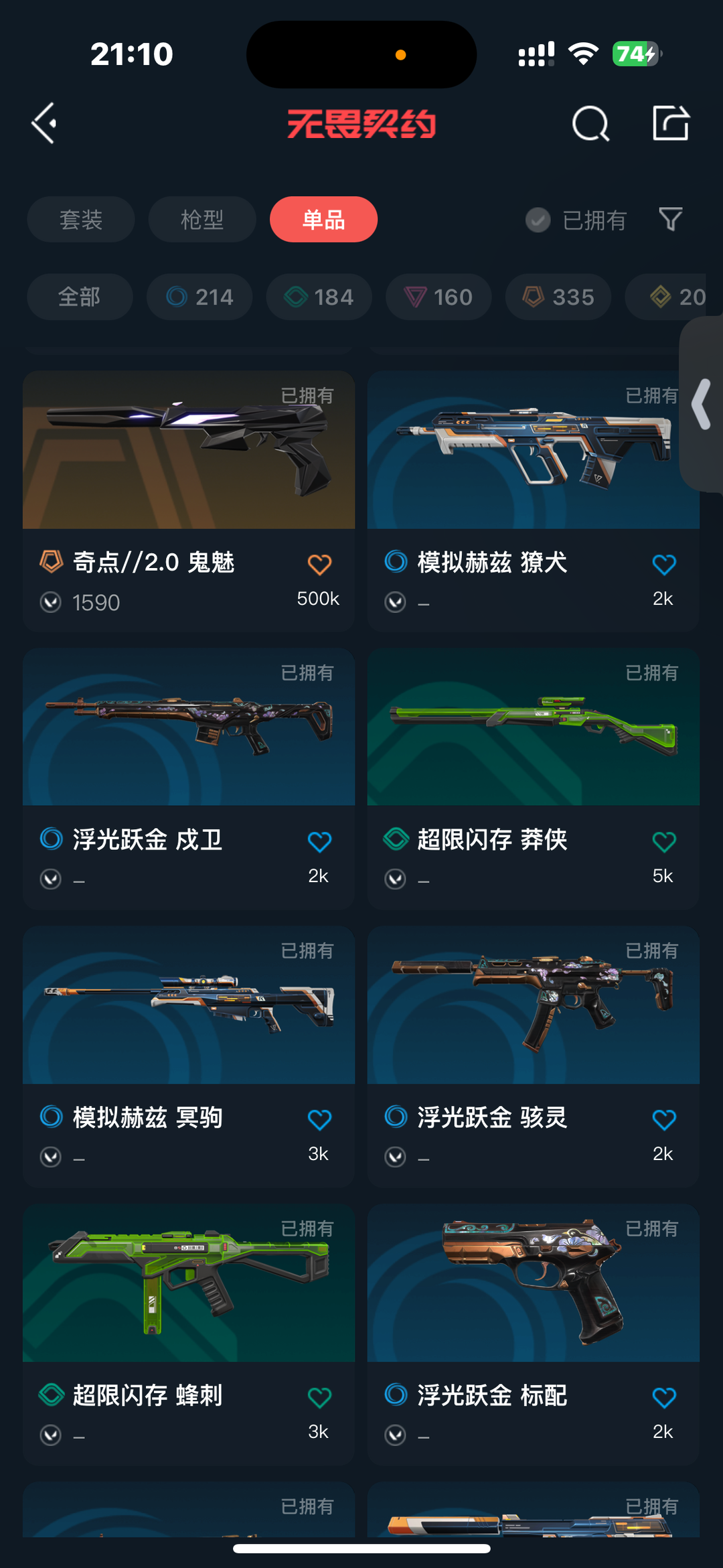Like the 浮光跃金 骇灵 skin
This screenshot has width=723, height=1568.
click(664, 1120)
